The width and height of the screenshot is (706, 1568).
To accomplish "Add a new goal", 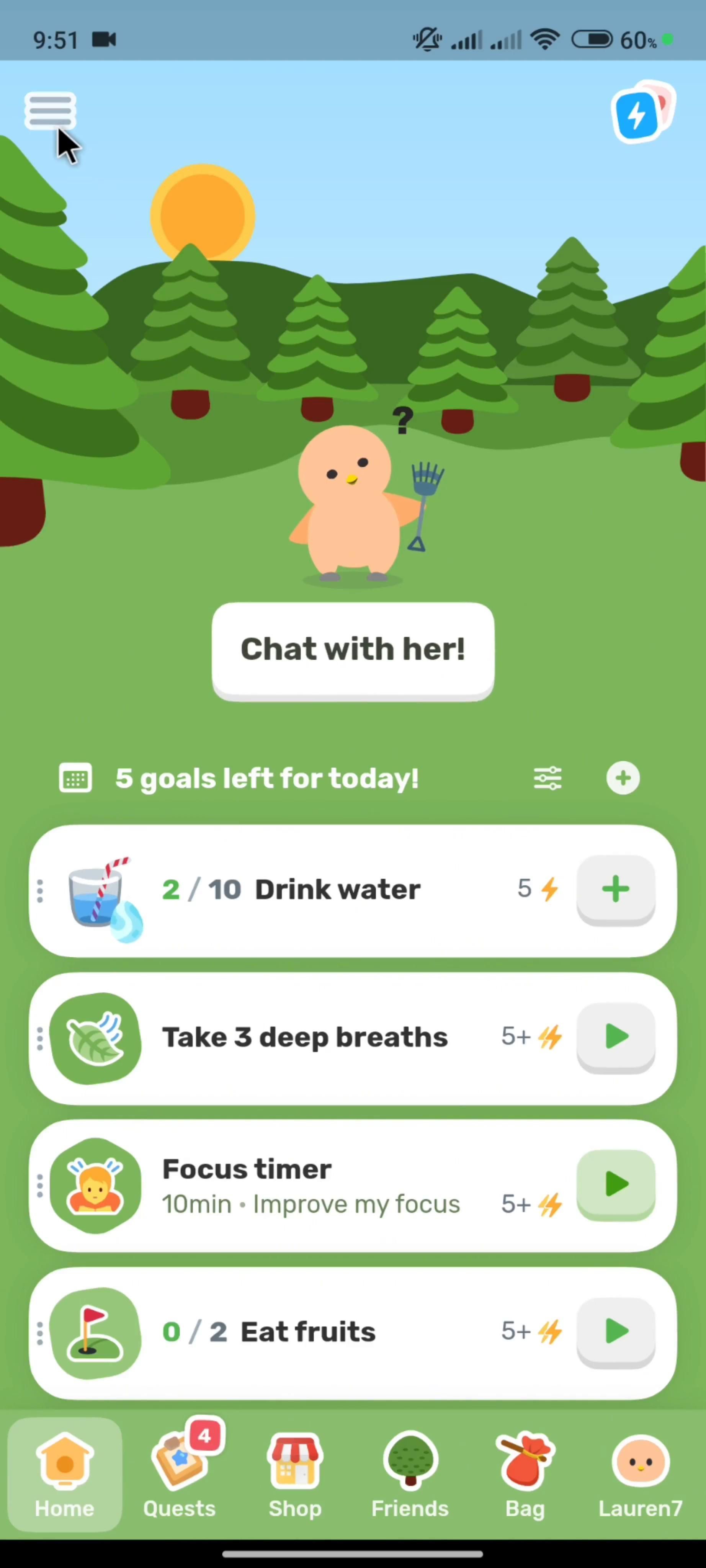I will click(x=623, y=778).
